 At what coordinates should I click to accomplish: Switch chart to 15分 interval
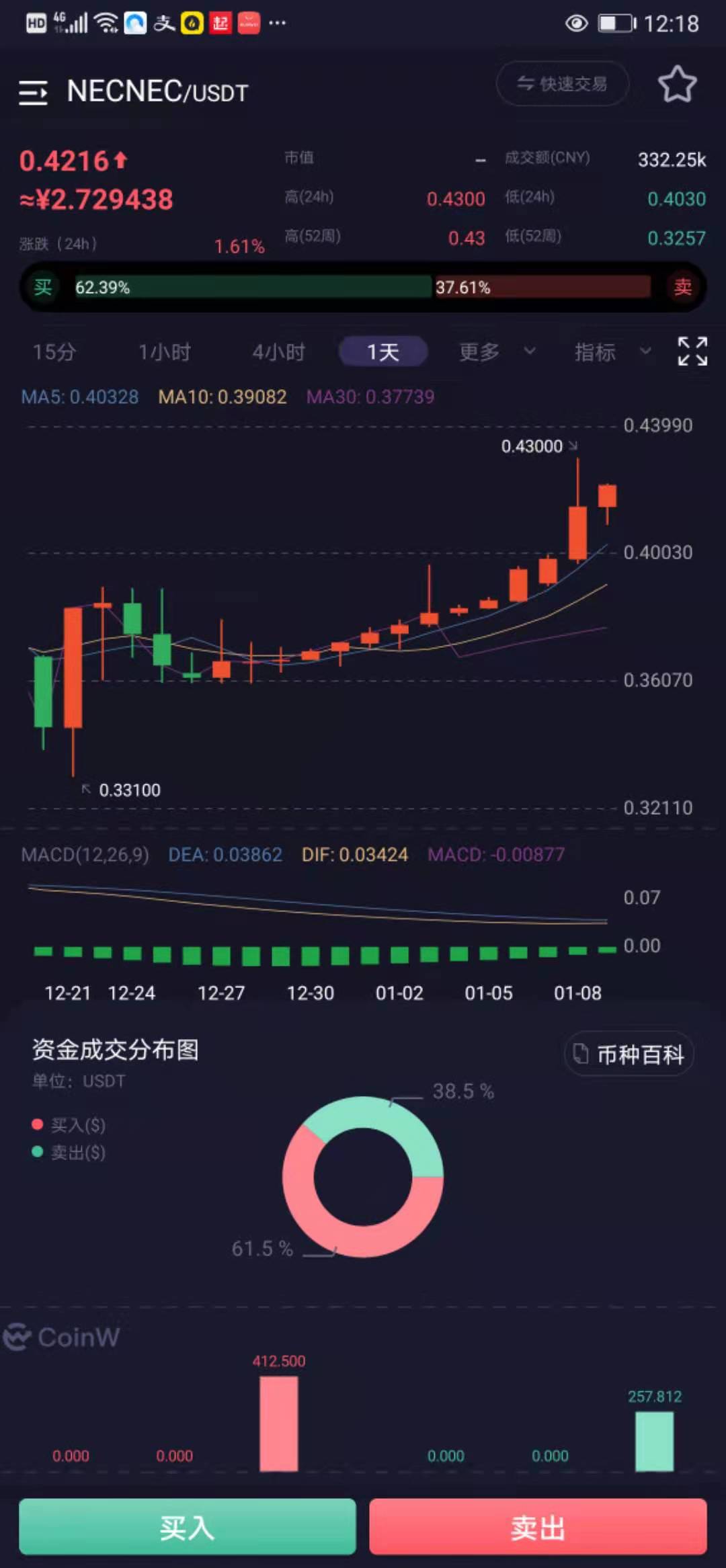tap(54, 352)
